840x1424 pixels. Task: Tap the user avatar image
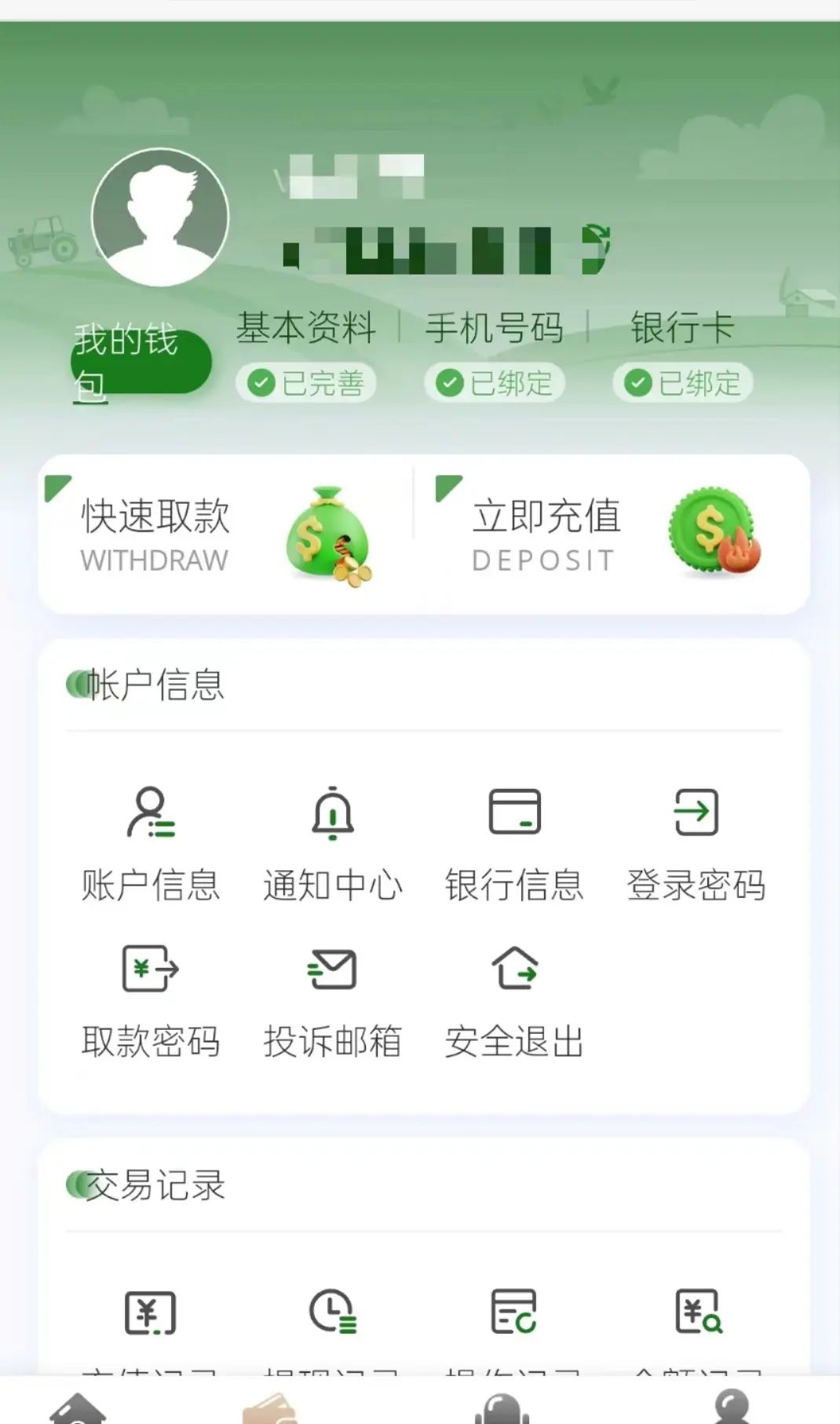click(160, 217)
